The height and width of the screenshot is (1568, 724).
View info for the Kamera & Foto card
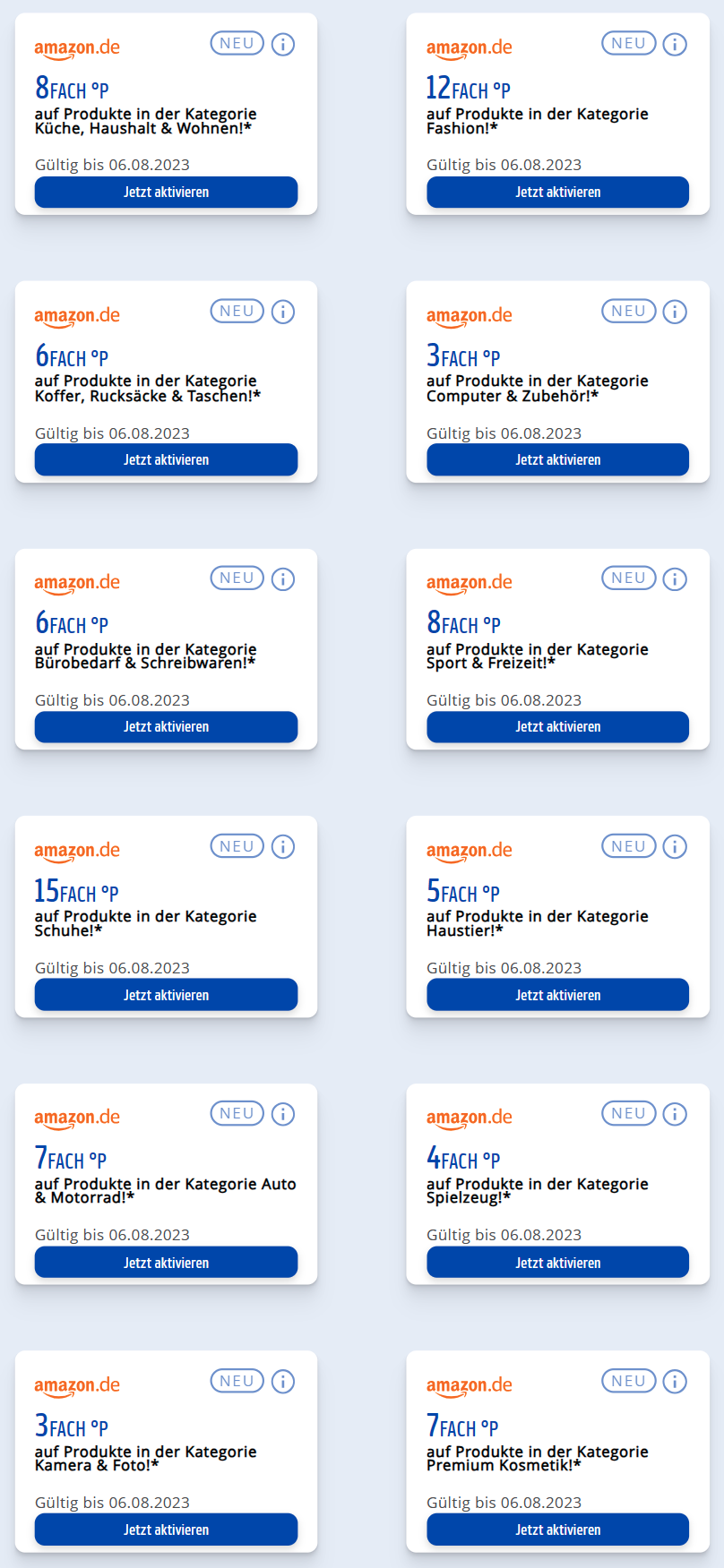point(283,1382)
